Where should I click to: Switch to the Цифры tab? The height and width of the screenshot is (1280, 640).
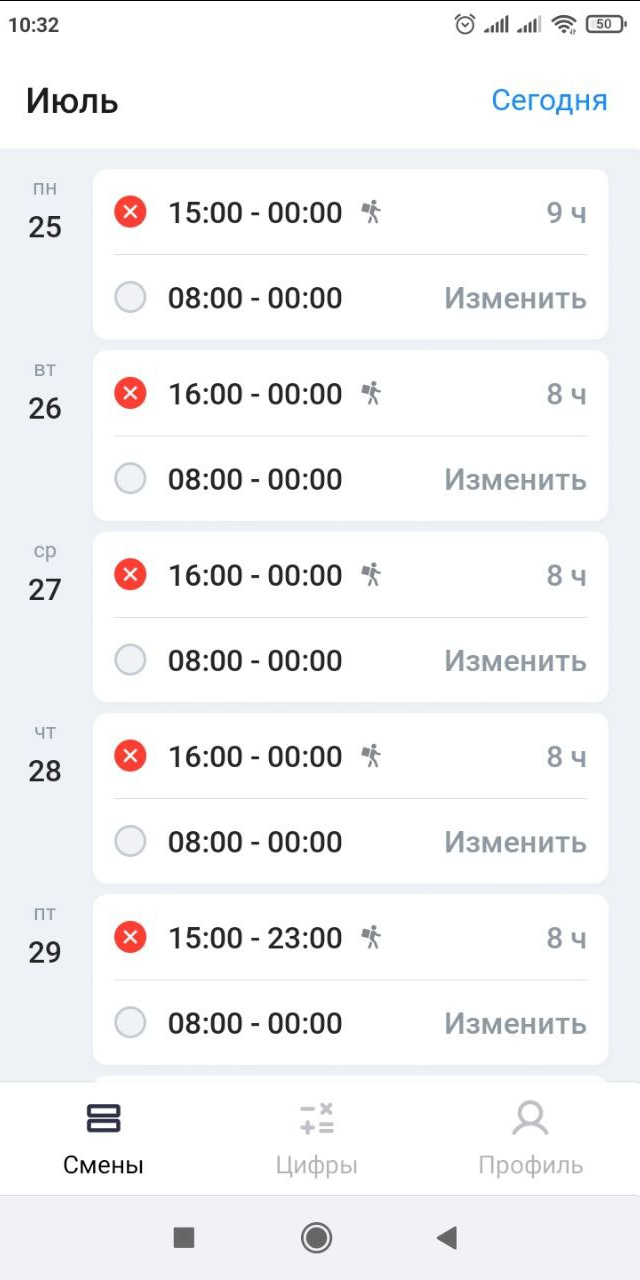click(317, 1138)
